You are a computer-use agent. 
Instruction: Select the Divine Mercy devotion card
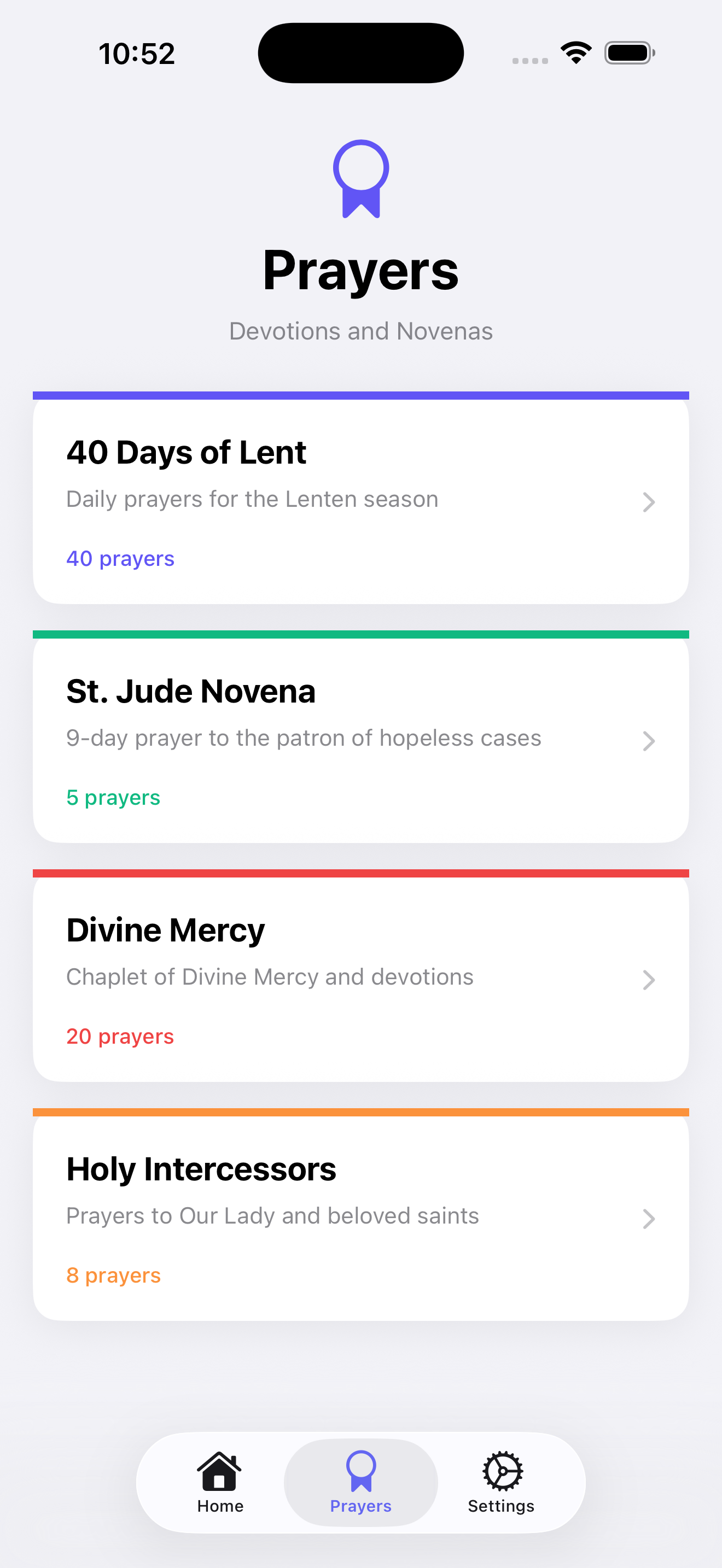tap(360, 977)
